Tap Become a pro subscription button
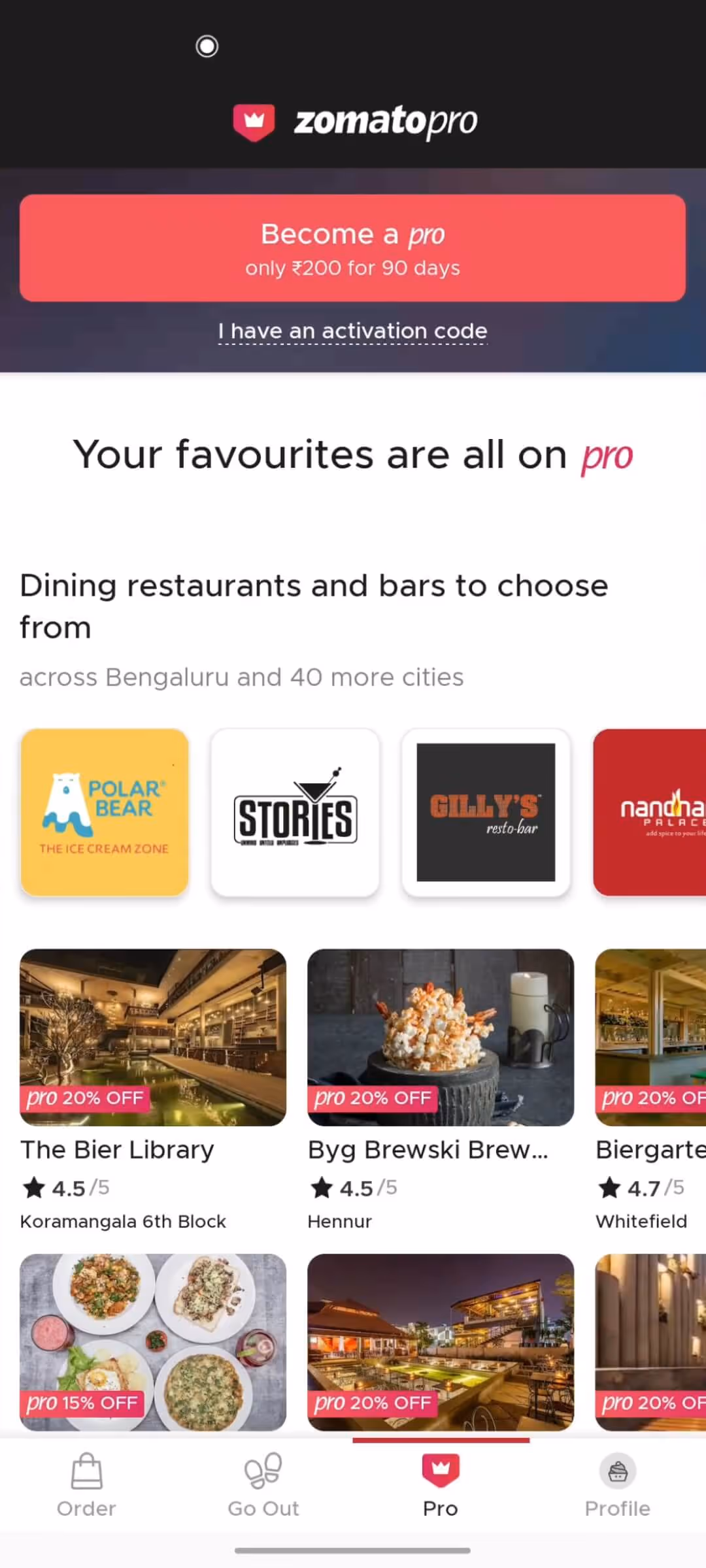The width and height of the screenshot is (706, 1568). pyautogui.click(x=352, y=248)
